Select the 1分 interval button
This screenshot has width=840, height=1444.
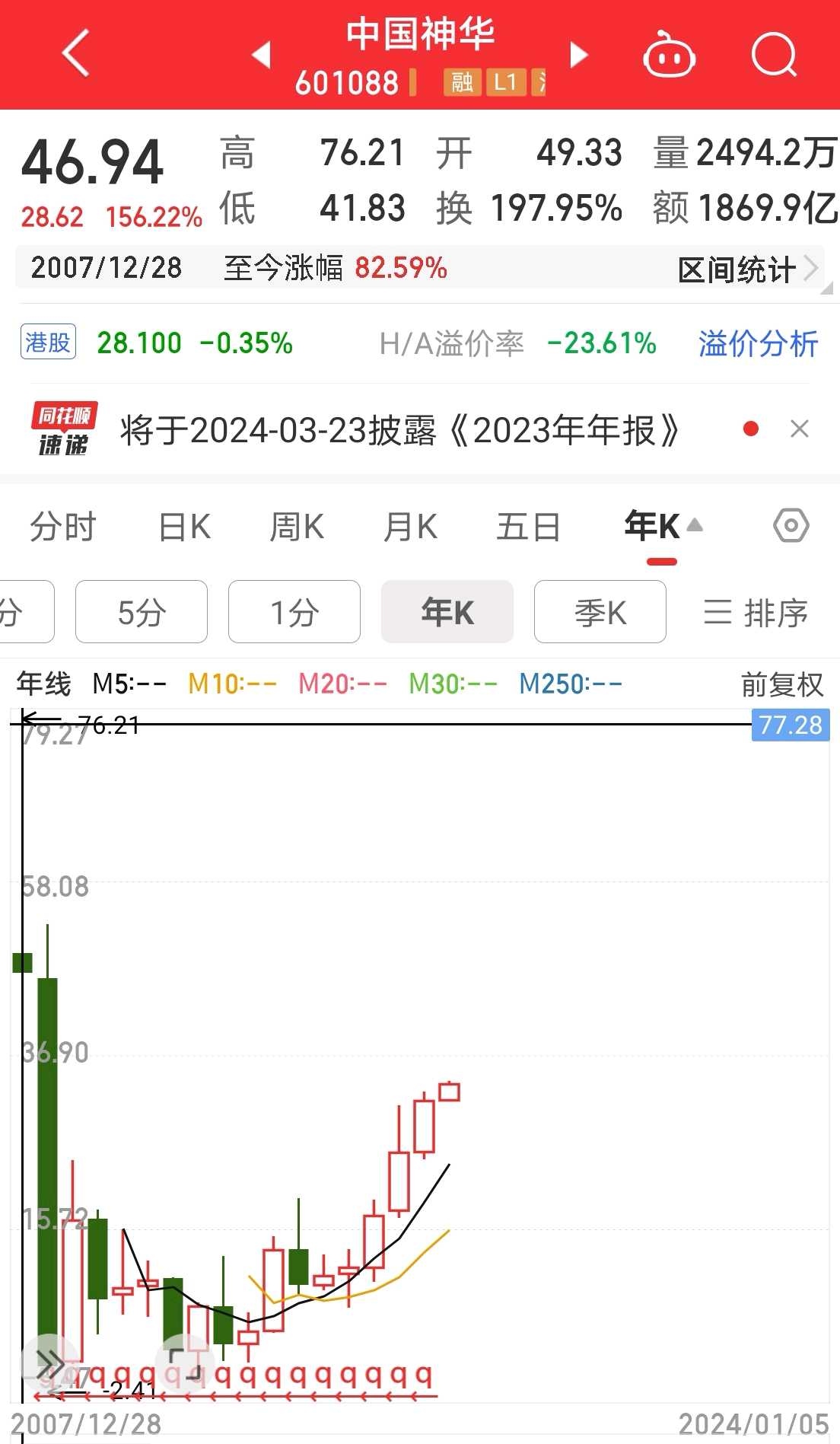[294, 611]
